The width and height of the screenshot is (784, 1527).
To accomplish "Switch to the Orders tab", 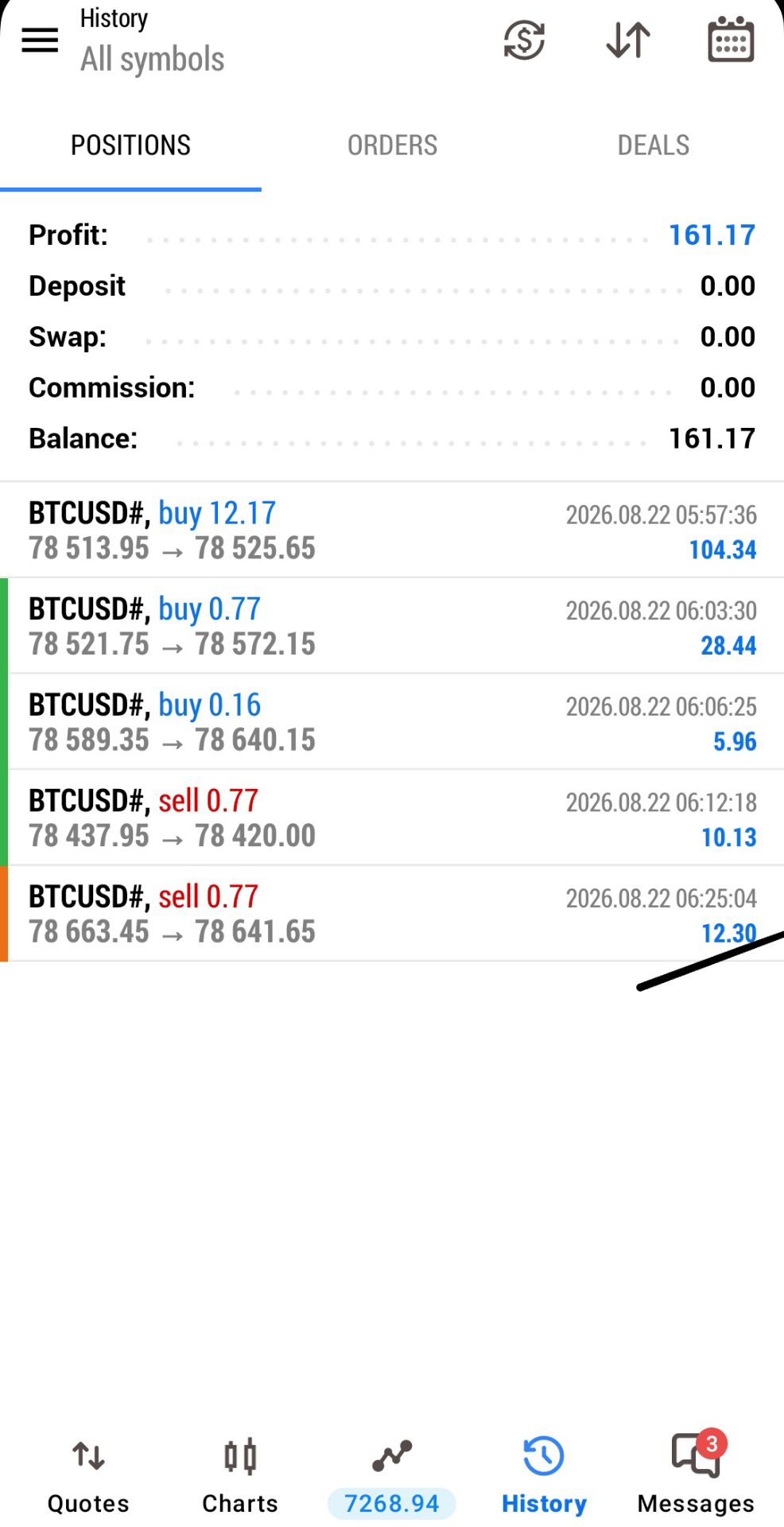I will point(392,146).
